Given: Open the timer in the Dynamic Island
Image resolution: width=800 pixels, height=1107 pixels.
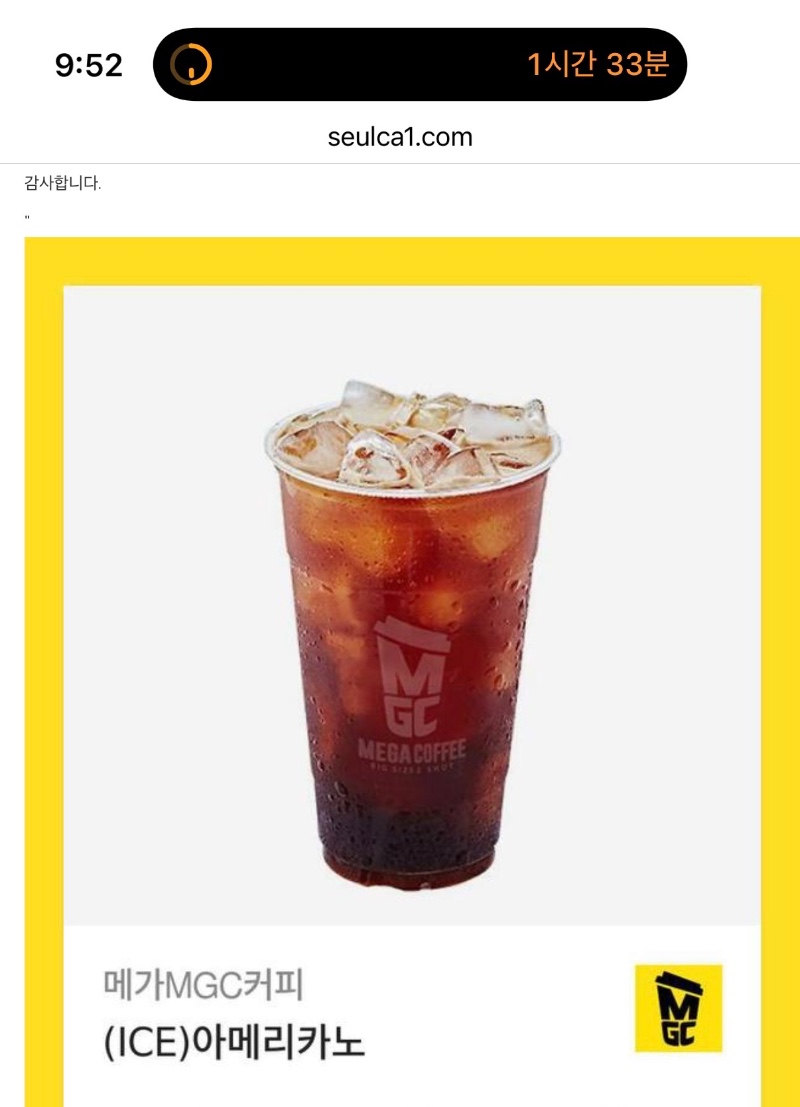Looking at the screenshot, I should coord(419,65).
